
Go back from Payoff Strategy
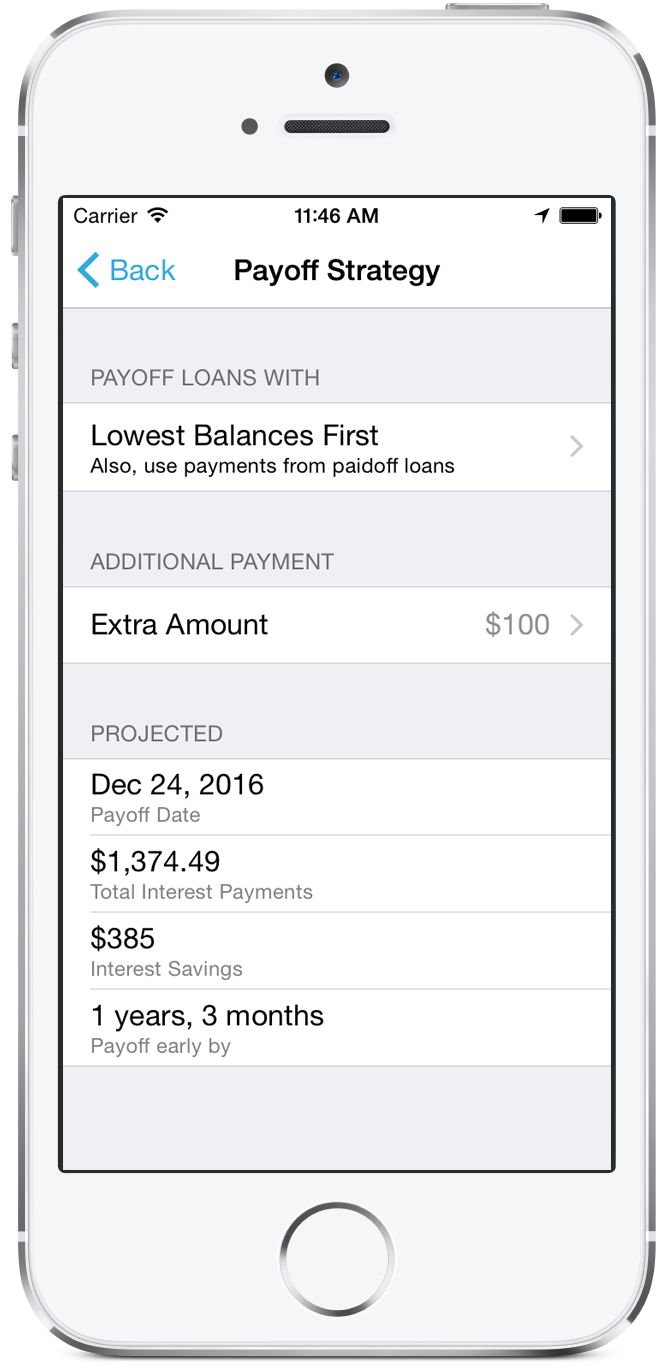pyautogui.click(x=126, y=270)
